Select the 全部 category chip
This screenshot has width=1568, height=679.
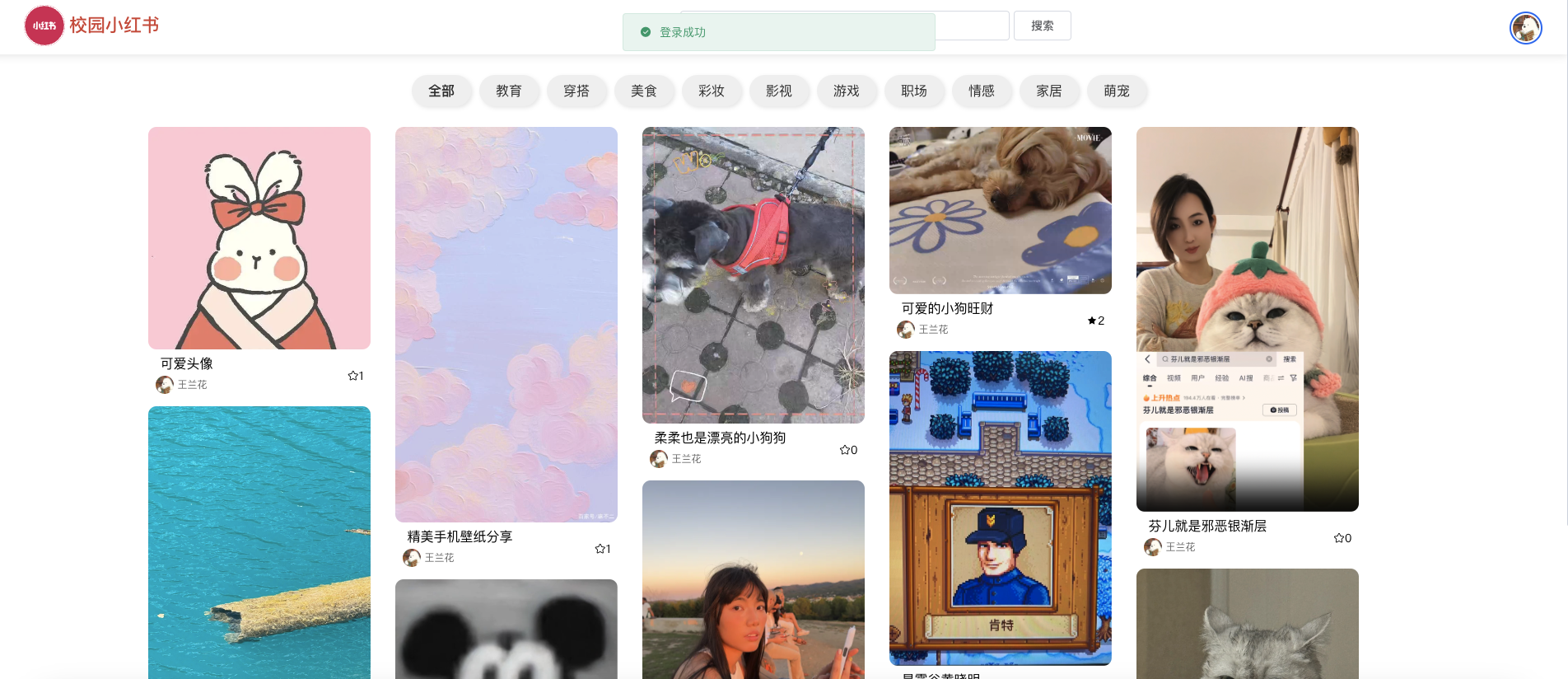(x=441, y=91)
